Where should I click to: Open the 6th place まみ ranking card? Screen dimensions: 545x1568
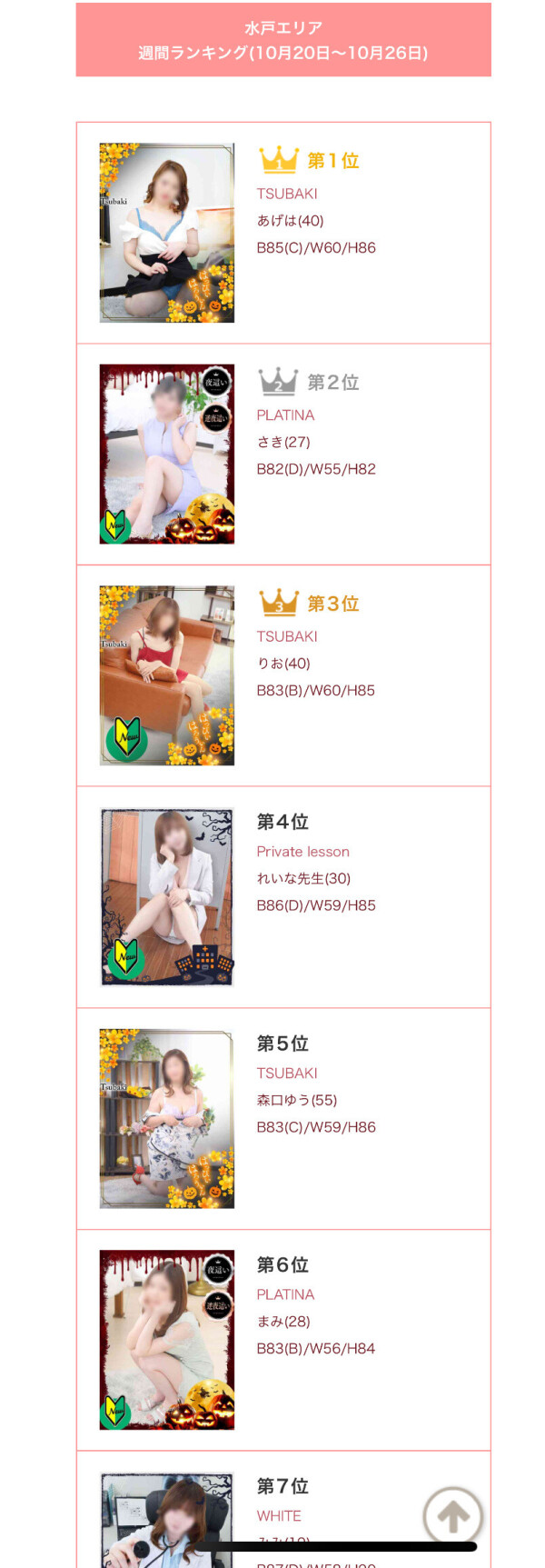click(282, 1340)
